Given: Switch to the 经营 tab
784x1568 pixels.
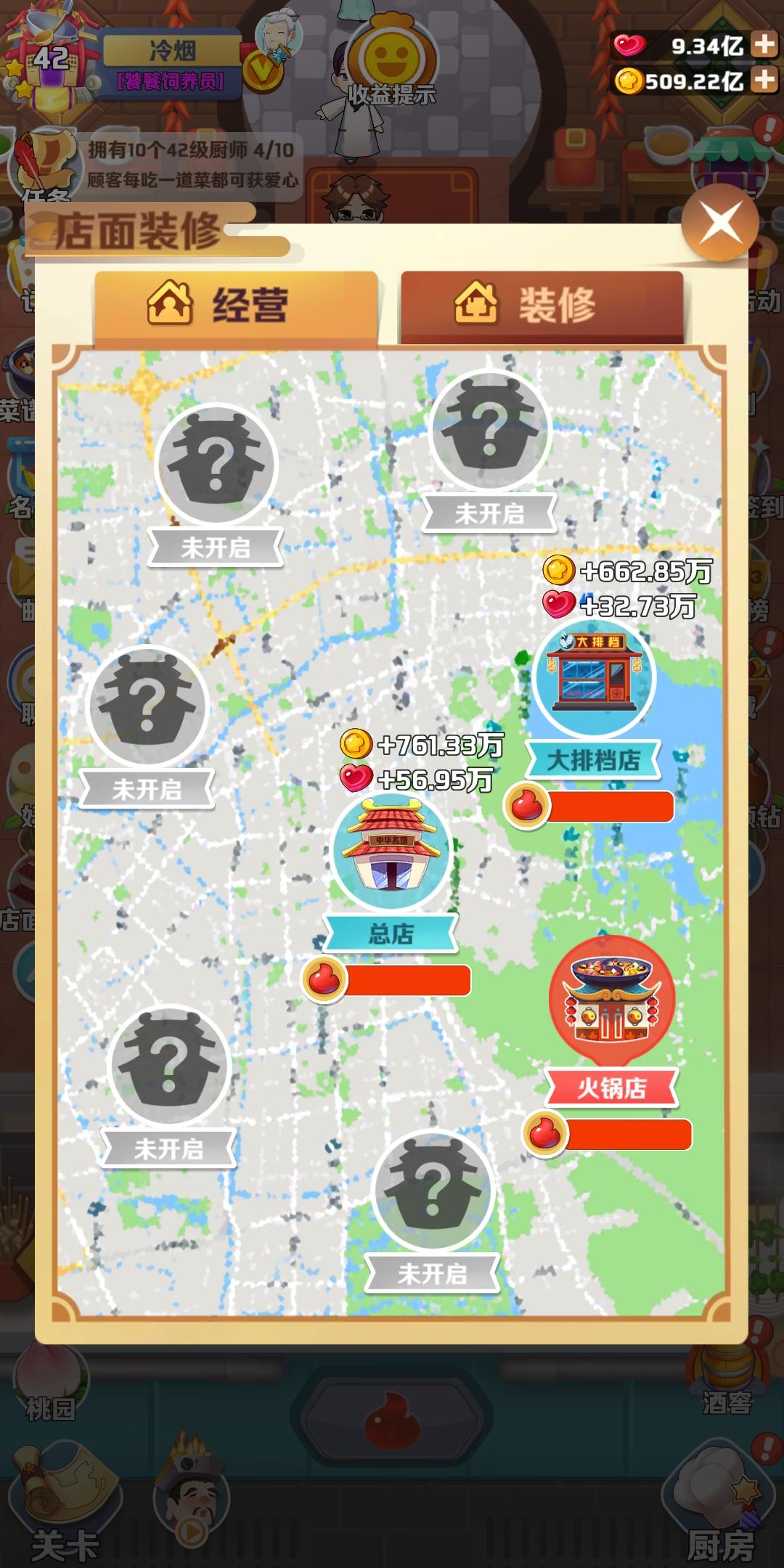Looking at the screenshot, I should click(x=236, y=305).
